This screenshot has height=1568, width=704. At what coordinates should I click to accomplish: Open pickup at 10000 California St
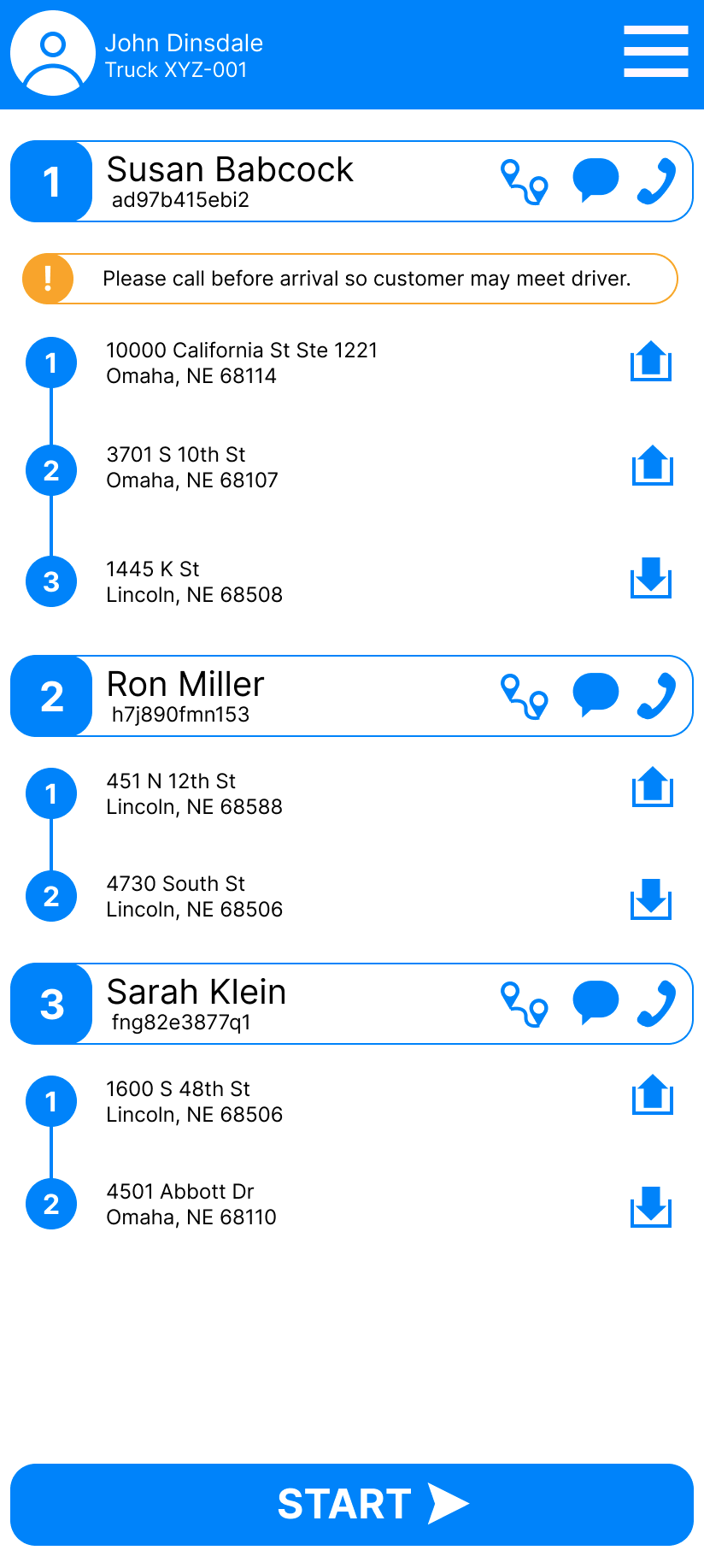click(x=651, y=361)
